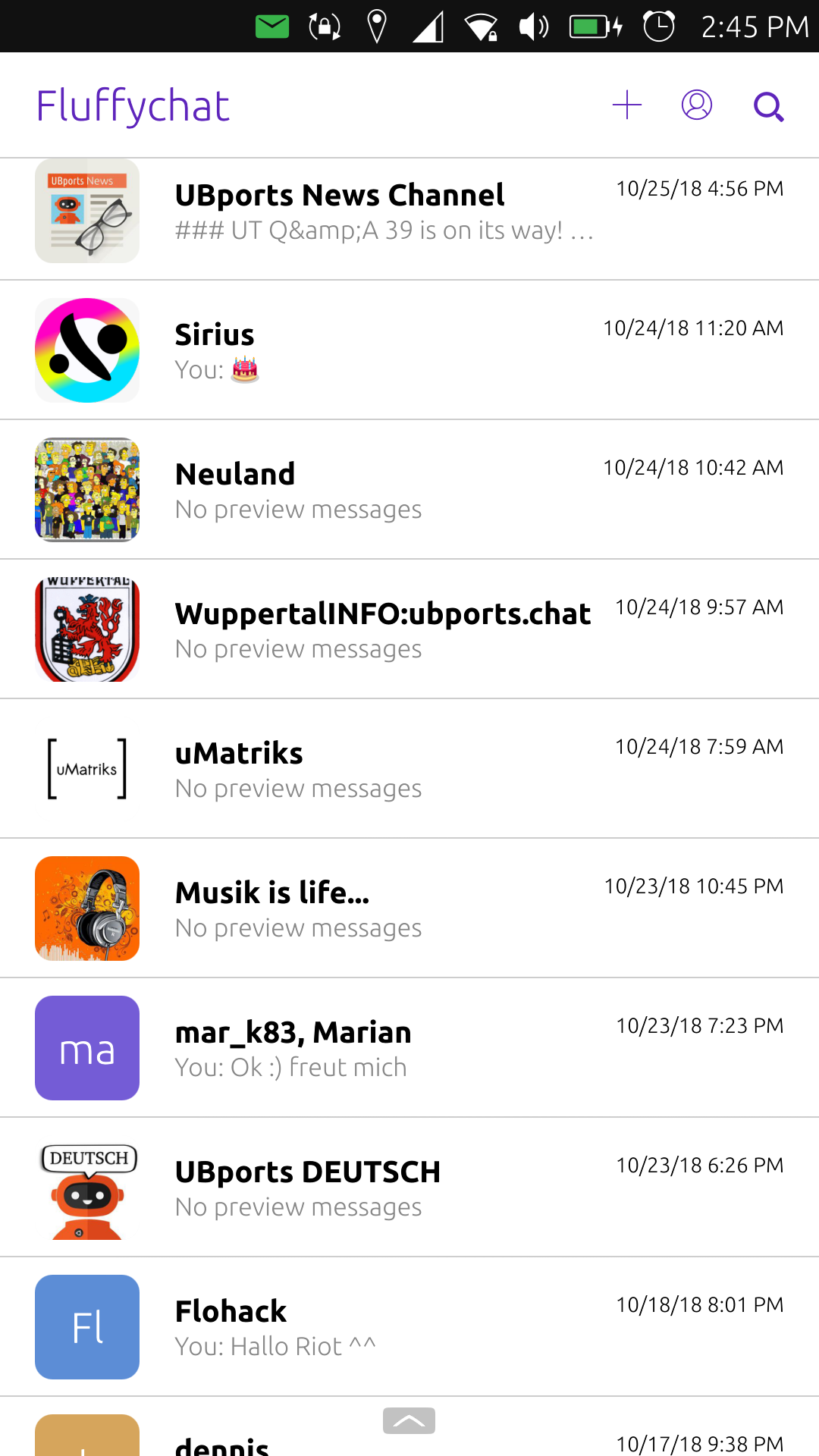Screen dimensions: 819x1456
Task: Open the blue 'Fl' avatar for Flohack
Action: [86, 1327]
